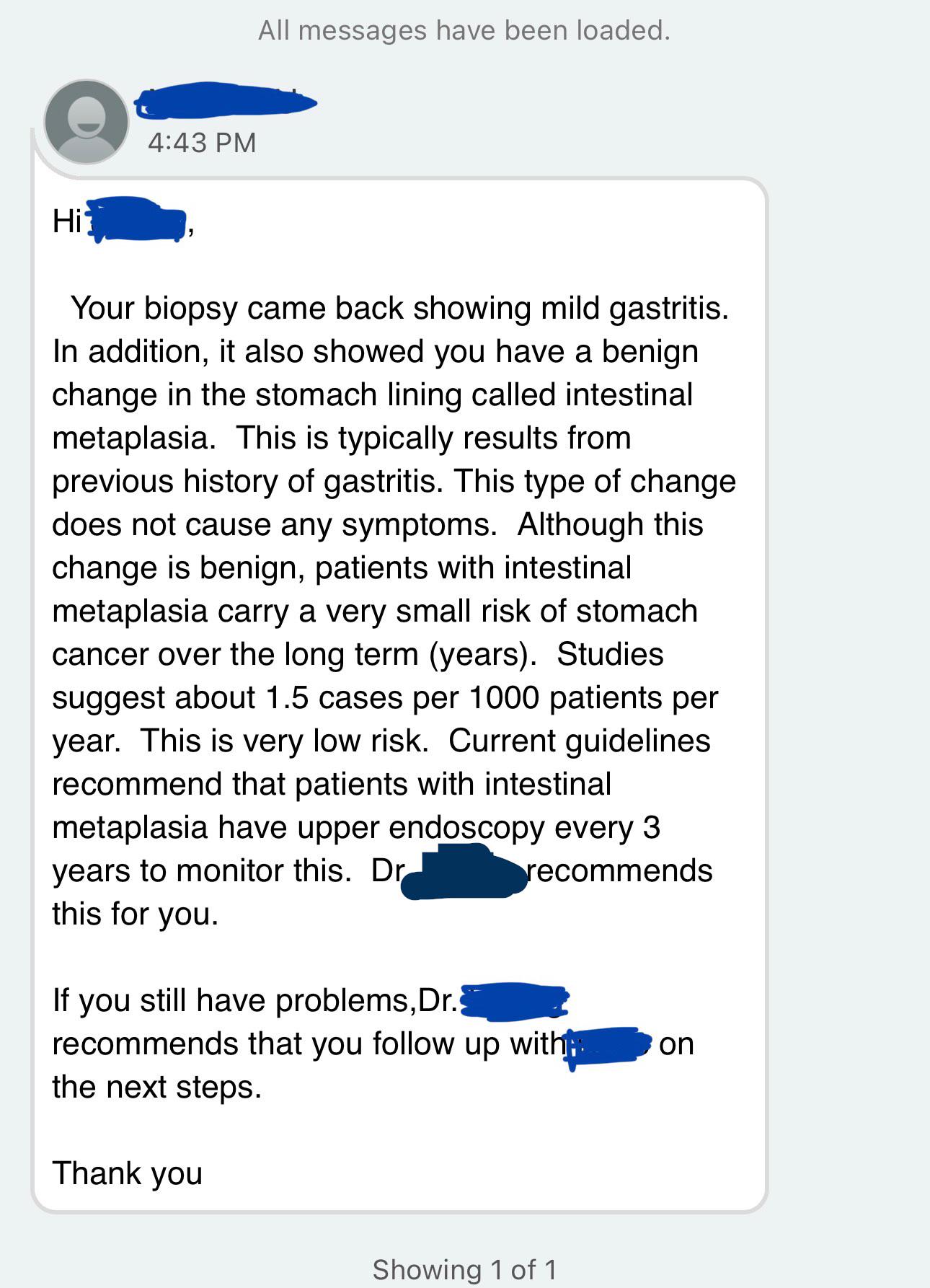Click the 'All messages have been loaded' banner
The height and width of the screenshot is (1288, 930).
click(x=464, y=29)
